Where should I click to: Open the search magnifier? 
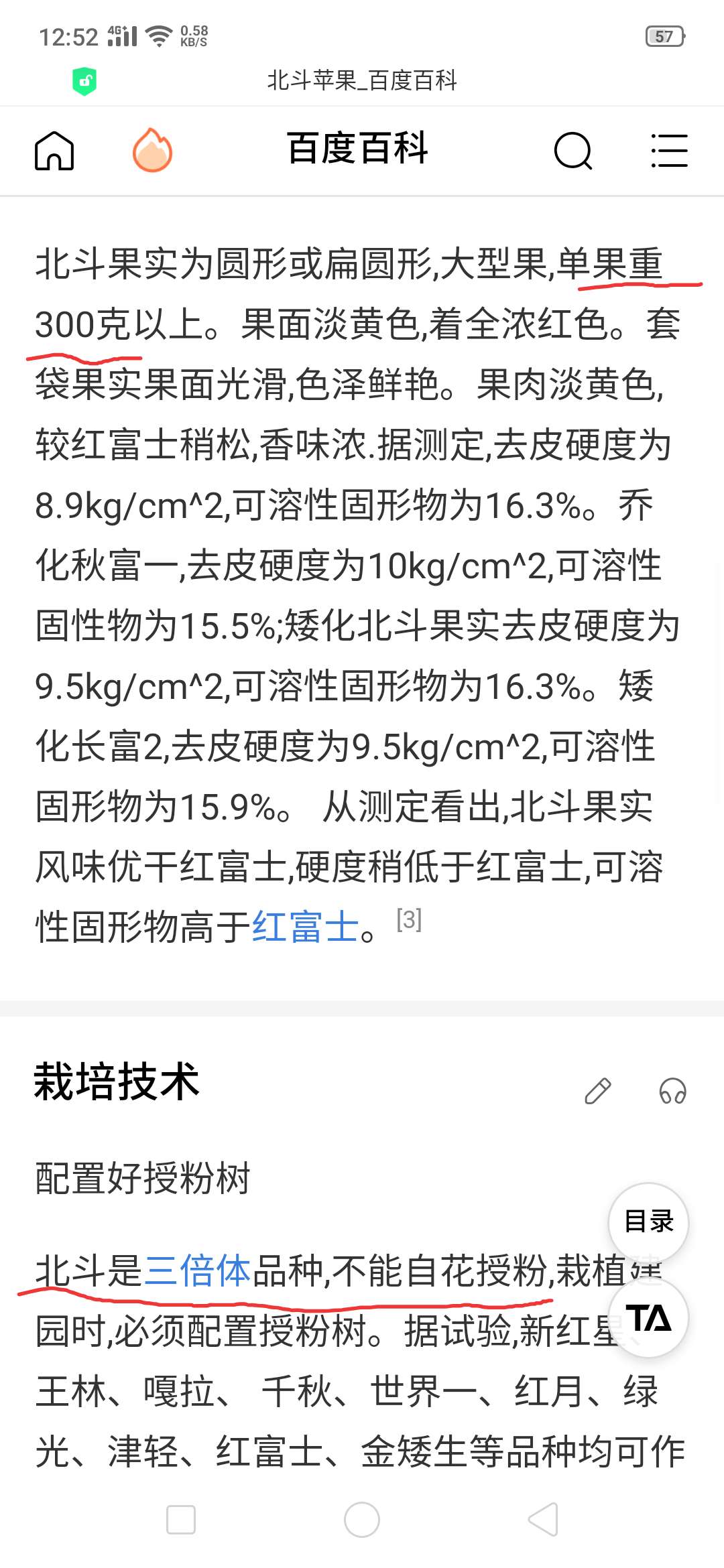574,151
